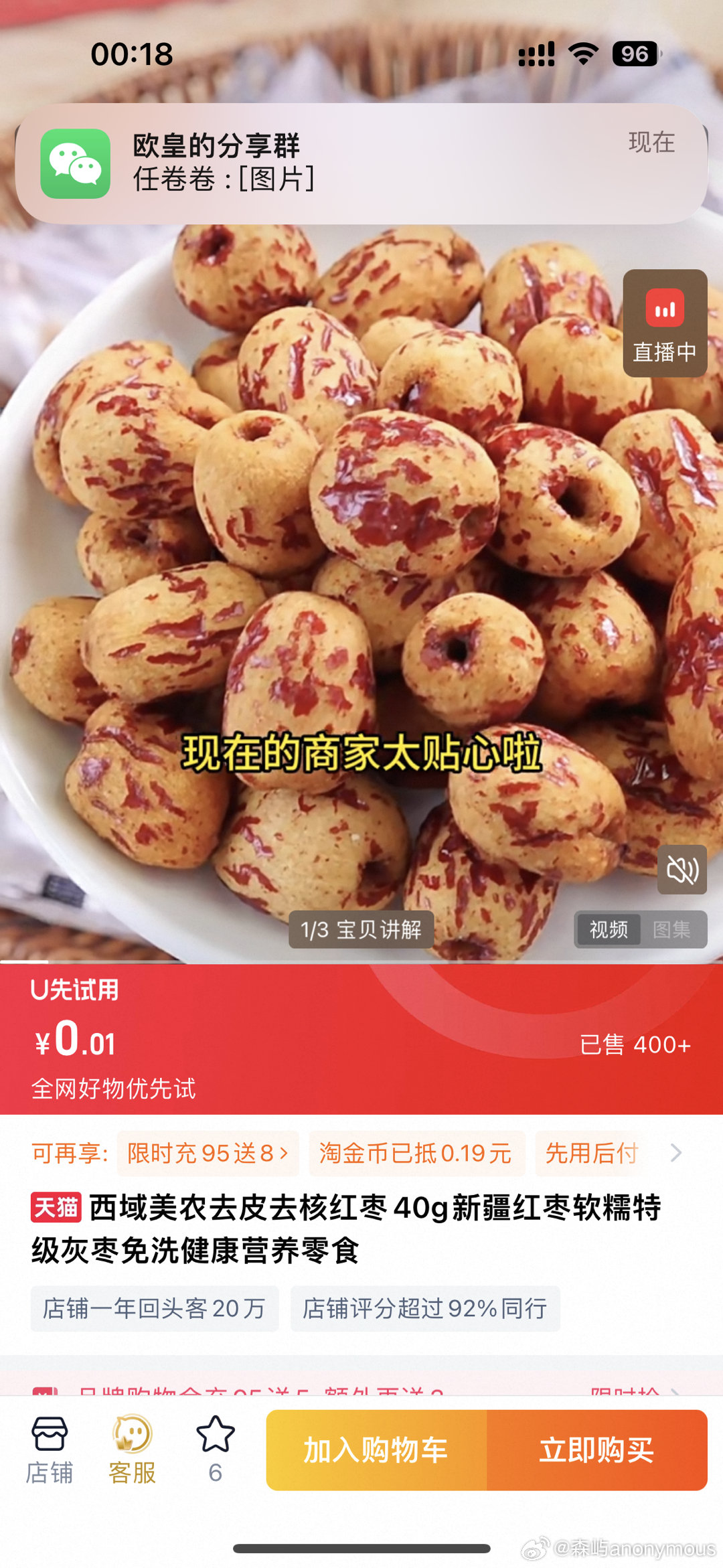The image size is (723, 1568).
Task: Open the 限时充95送8 offer
Action: (x=208, y=1153)
